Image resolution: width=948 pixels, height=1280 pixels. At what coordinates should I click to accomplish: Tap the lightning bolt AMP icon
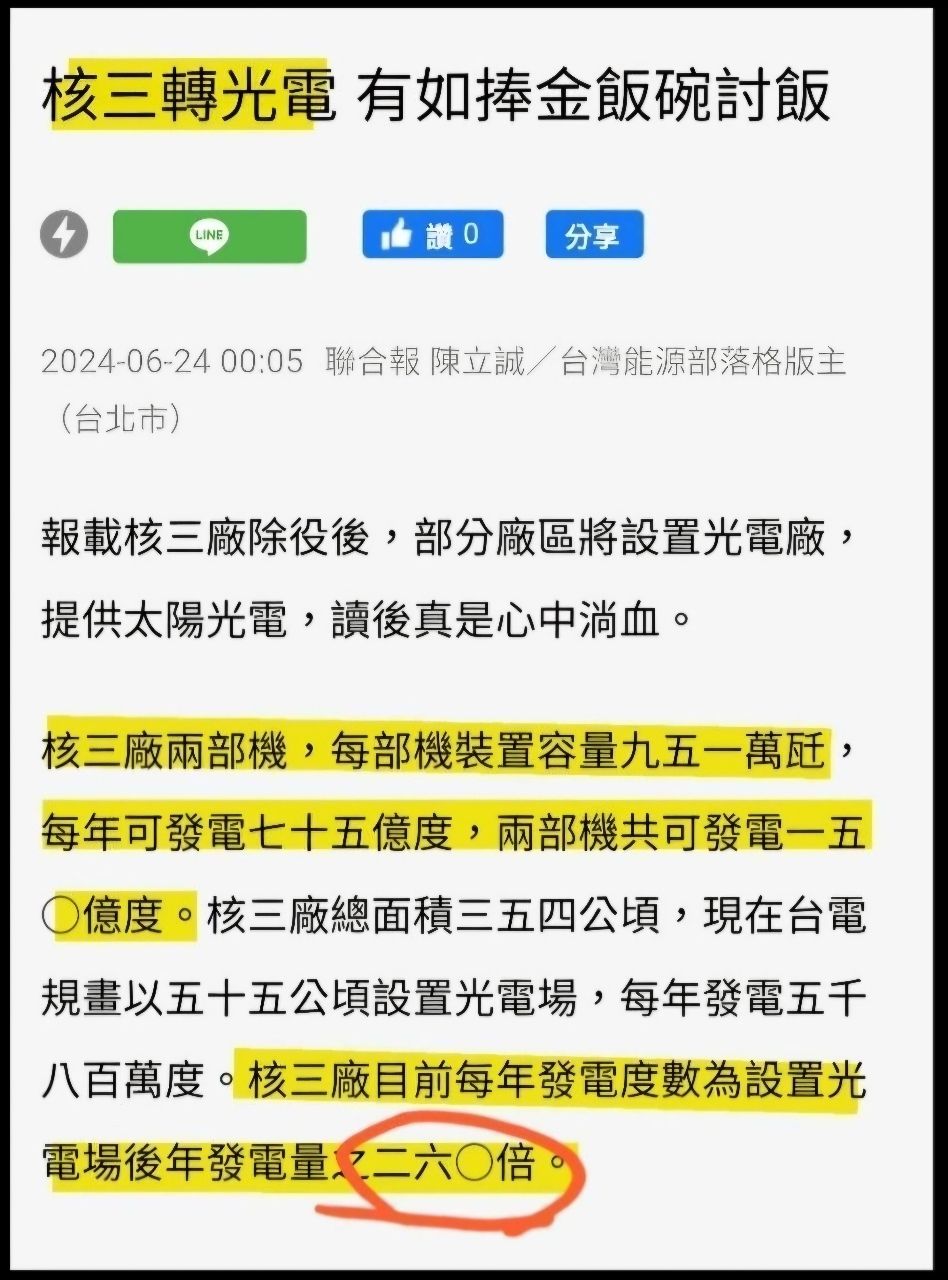[x=64, y=236]
